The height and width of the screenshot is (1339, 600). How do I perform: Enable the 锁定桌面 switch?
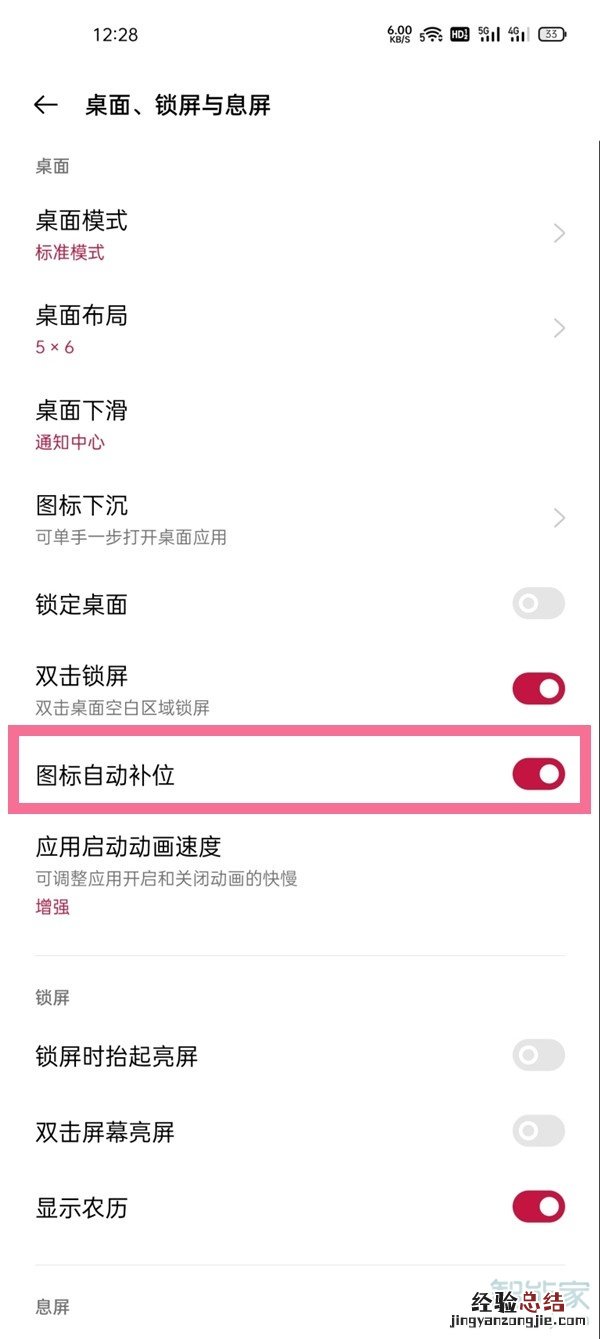pos(538,604)
